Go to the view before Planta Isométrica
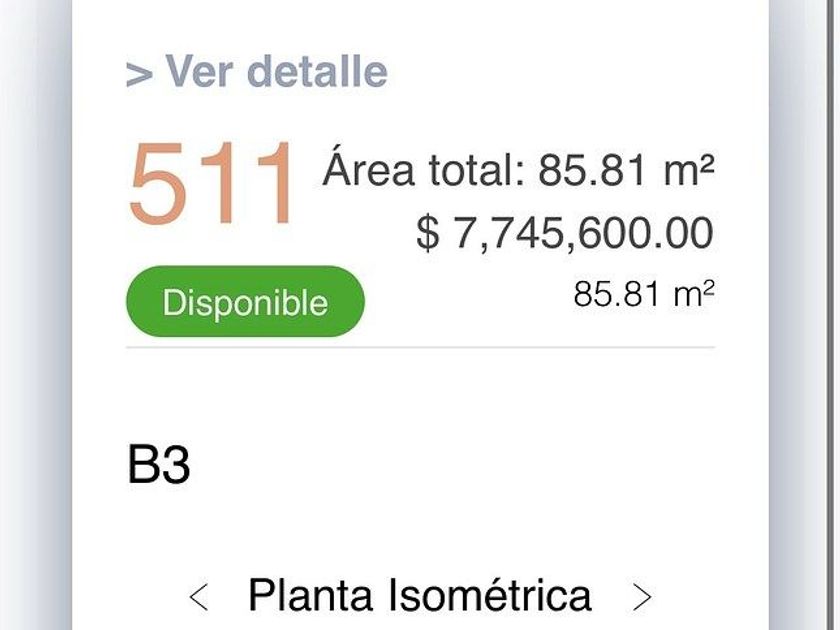 pyautogui.click(x=199, y=597)
